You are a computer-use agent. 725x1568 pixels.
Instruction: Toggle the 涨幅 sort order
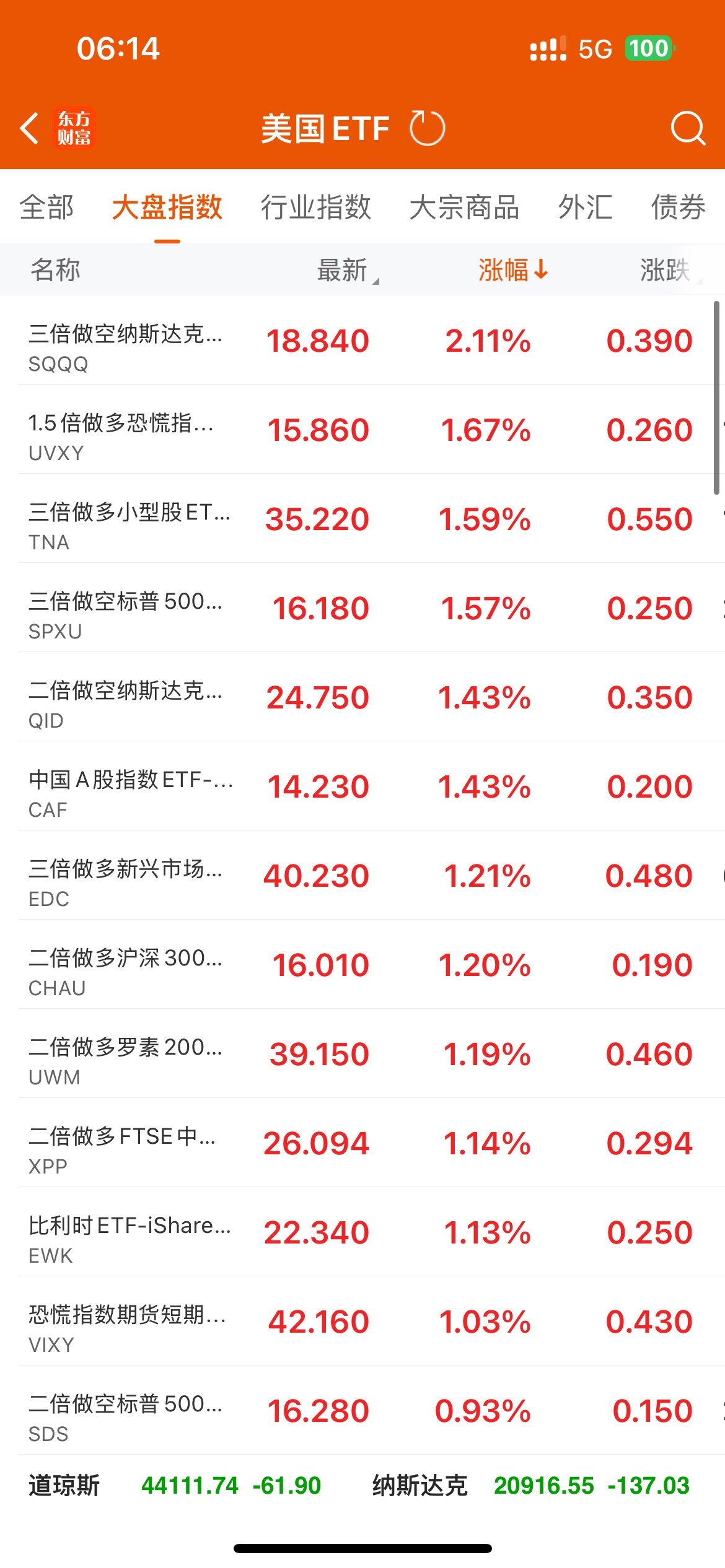click(x=513, y=270)
